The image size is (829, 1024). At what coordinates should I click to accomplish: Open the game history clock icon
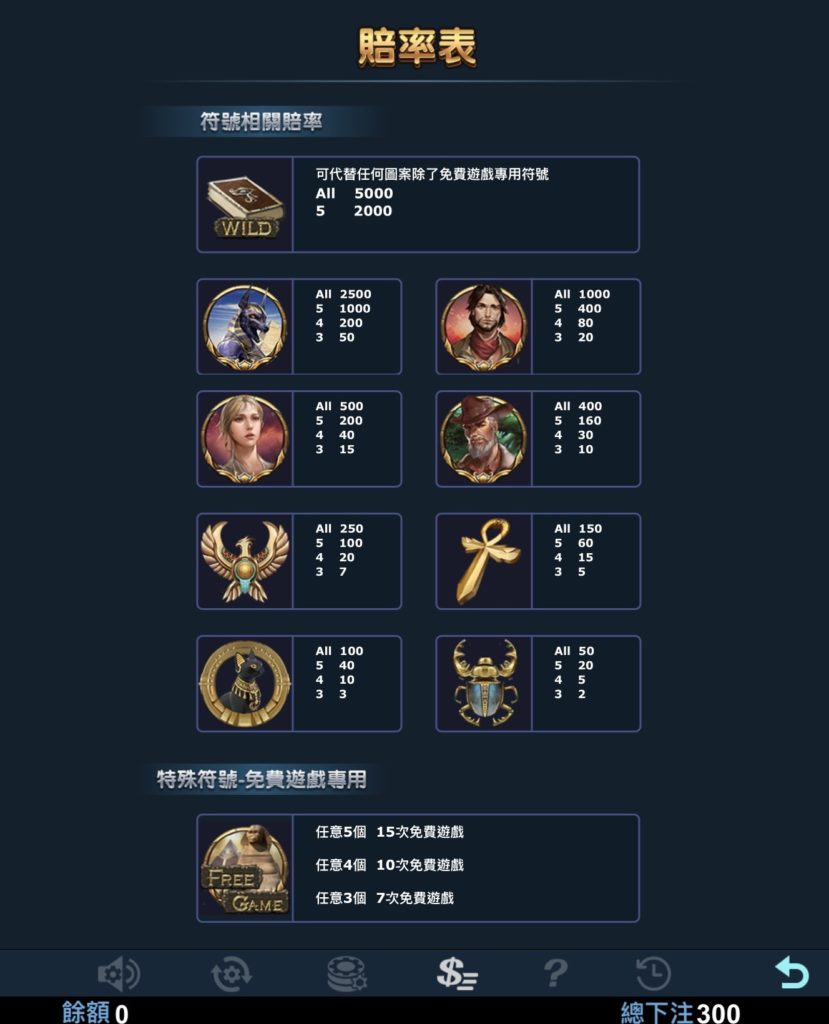[653, 973]
